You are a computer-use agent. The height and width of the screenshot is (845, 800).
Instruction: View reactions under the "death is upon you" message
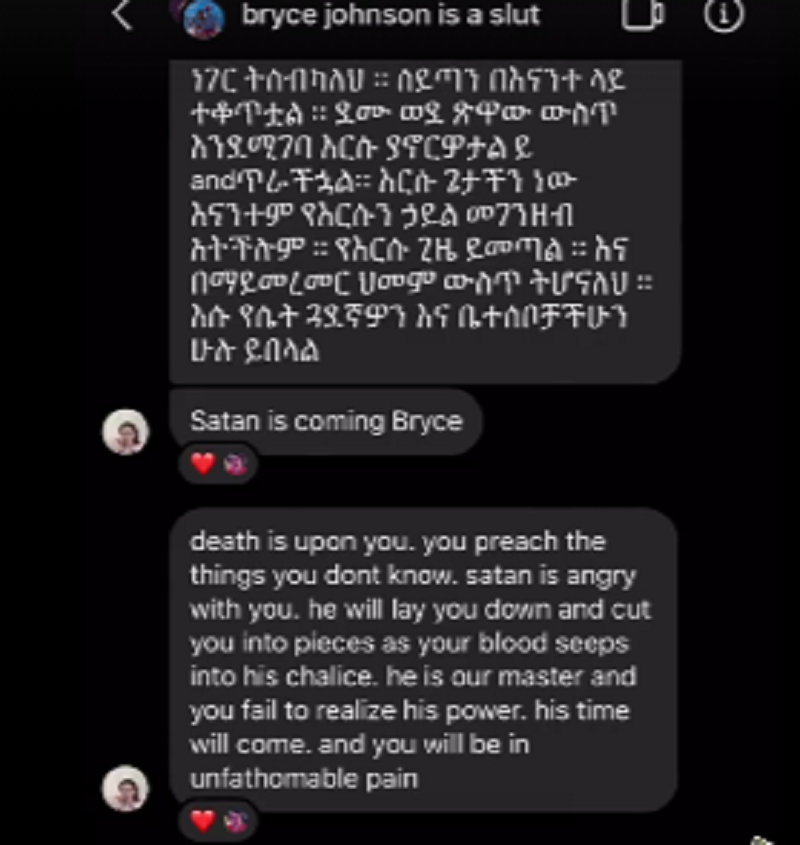[x=218, y=821]
